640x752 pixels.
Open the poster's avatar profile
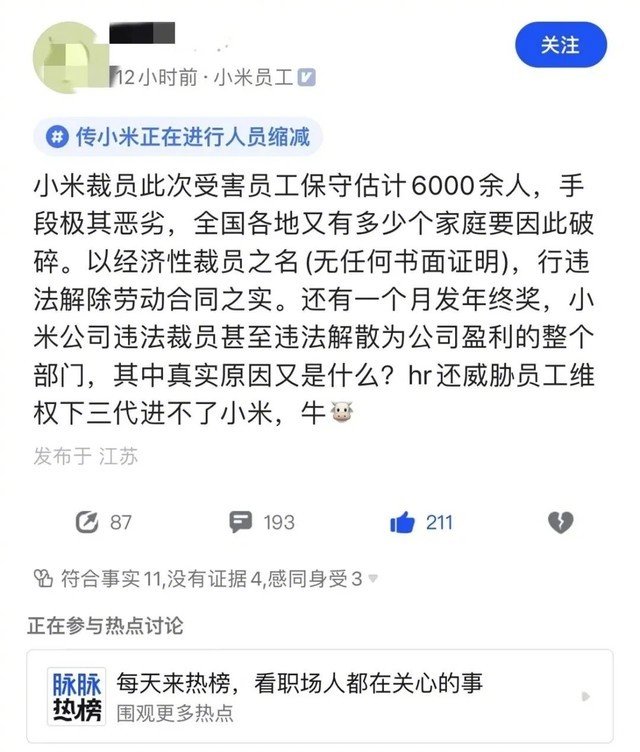pos(68,60)
